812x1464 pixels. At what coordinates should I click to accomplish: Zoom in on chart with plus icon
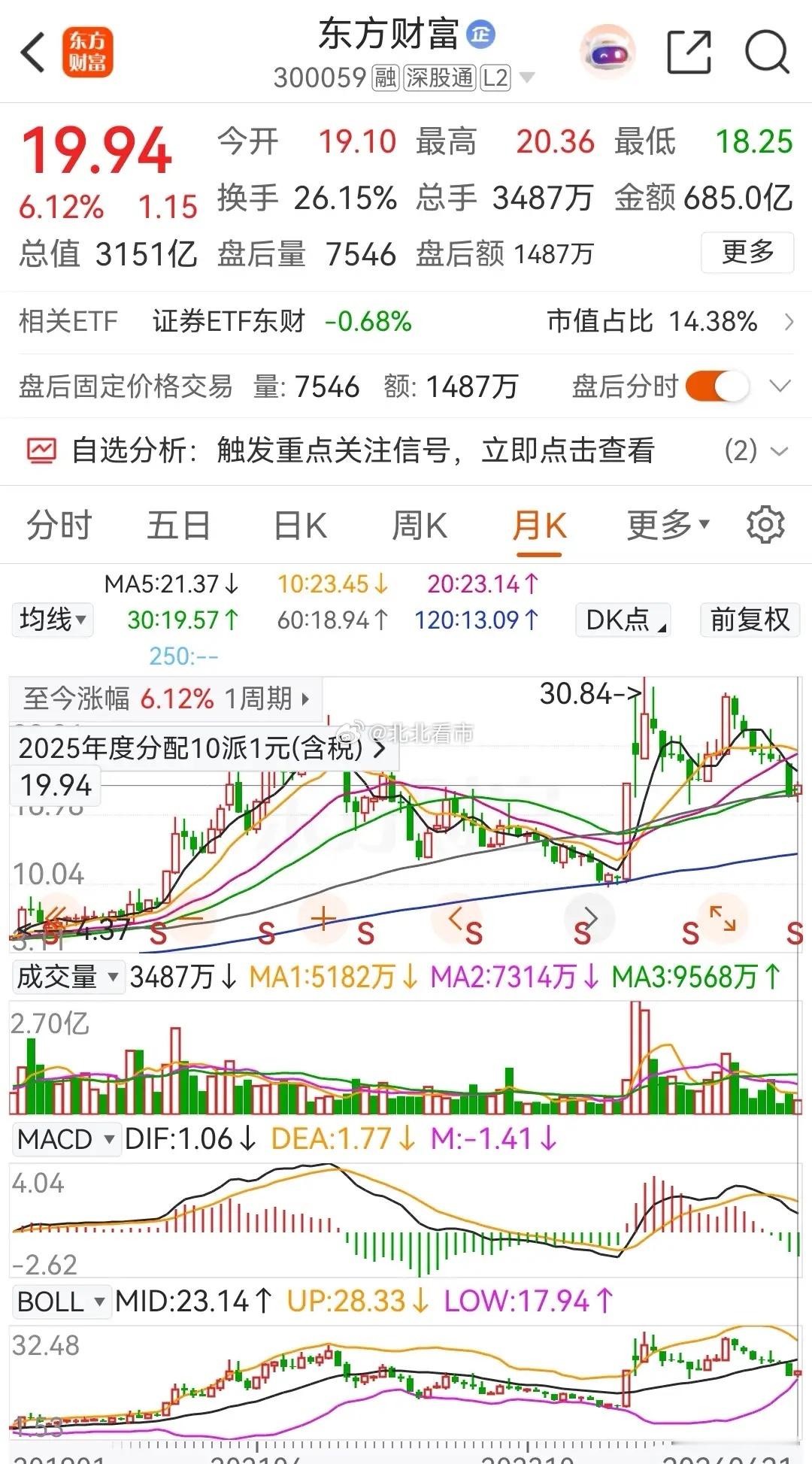pos(323,917)
